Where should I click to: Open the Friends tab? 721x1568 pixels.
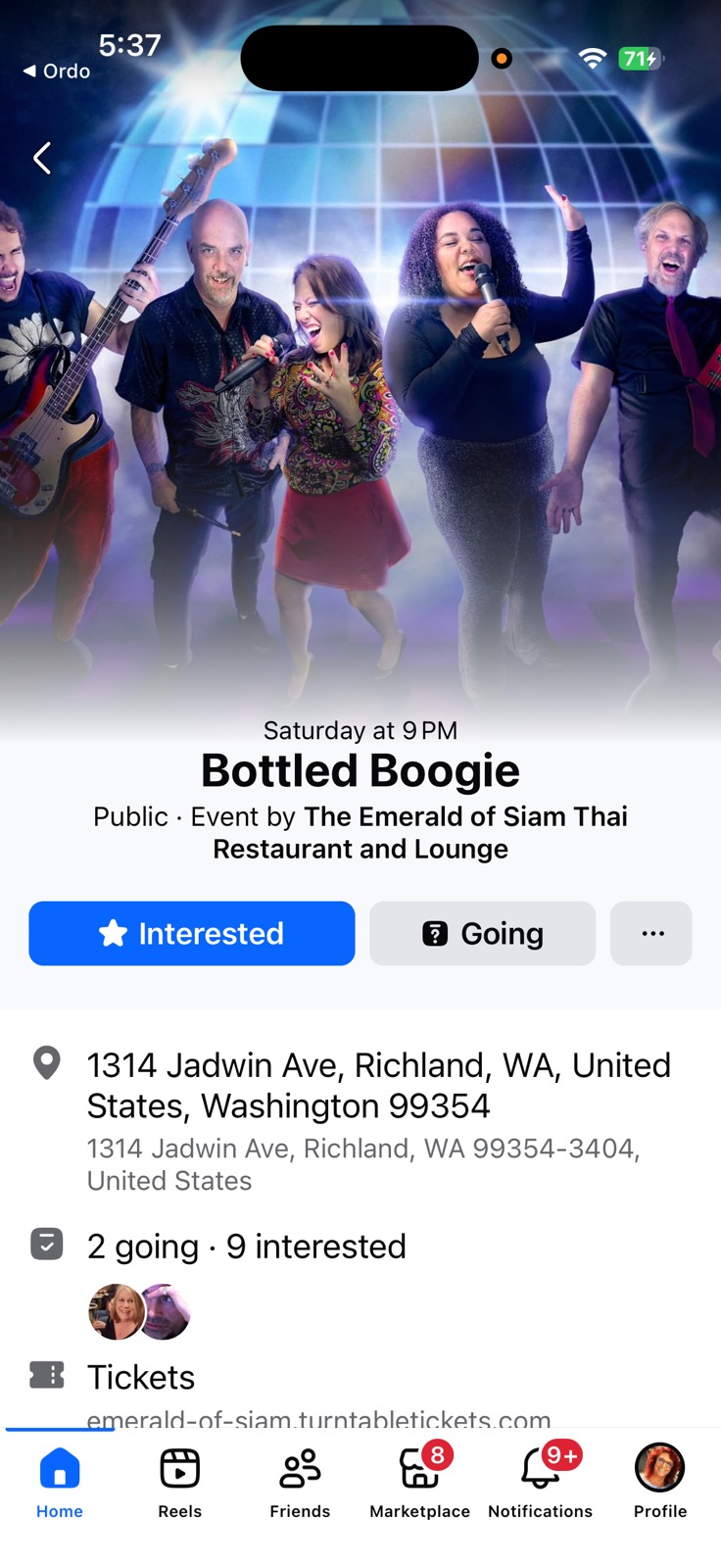point(300,1482)
